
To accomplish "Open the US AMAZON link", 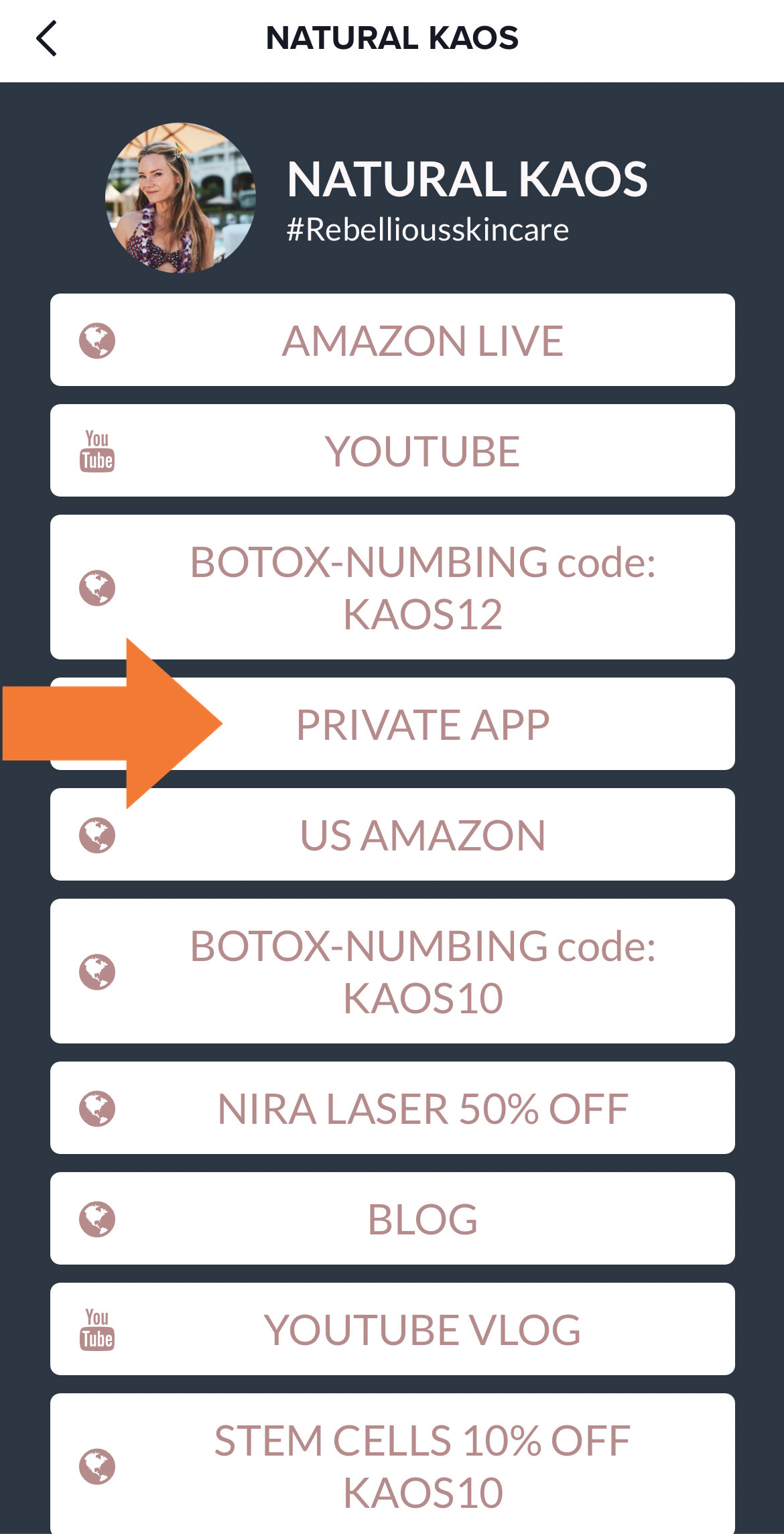I will pyautogui.click(x=392, y=834).
